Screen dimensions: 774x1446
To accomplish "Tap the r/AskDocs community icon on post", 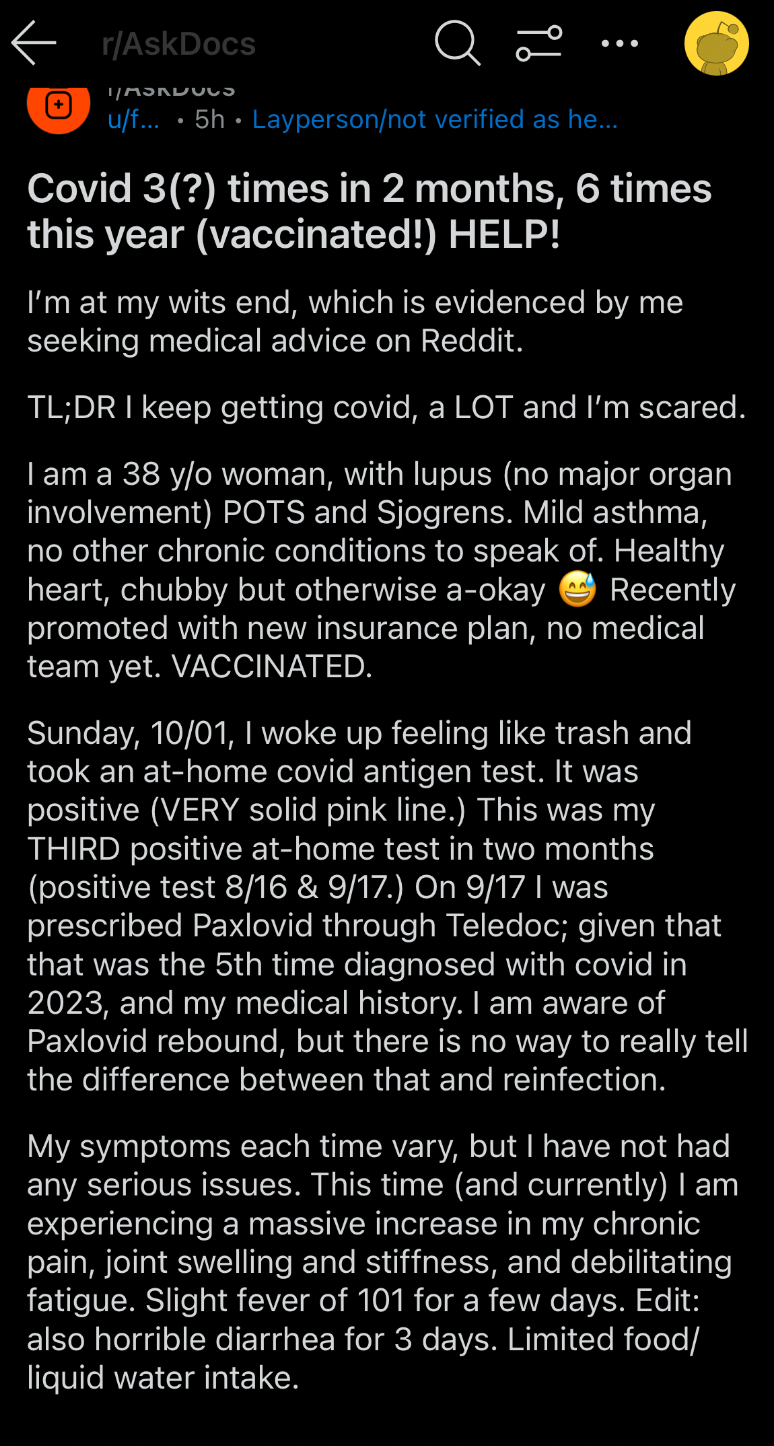I will pos(58,104).
